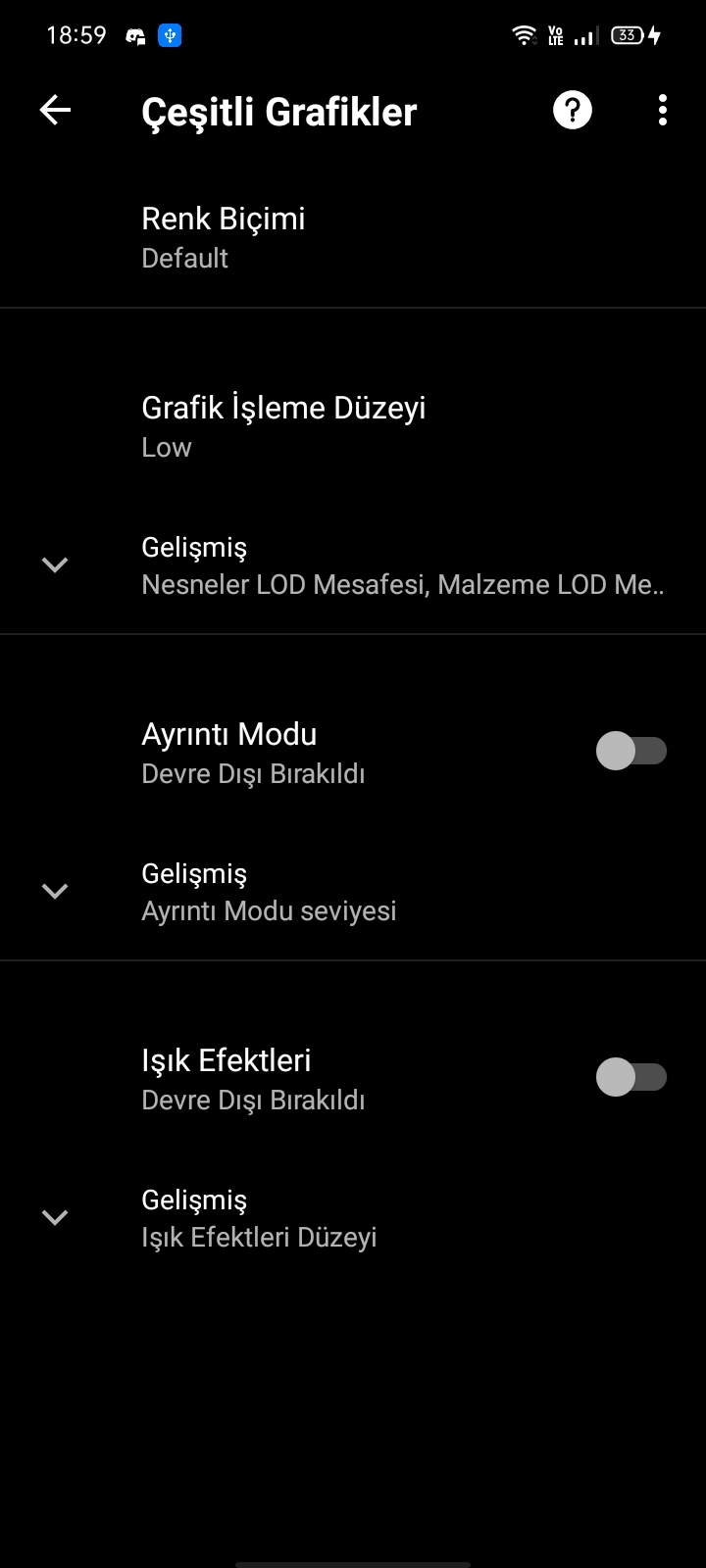Open the help question mark icon
The width and height of the screenshot is (706, 1568).
tap(573, 110)
